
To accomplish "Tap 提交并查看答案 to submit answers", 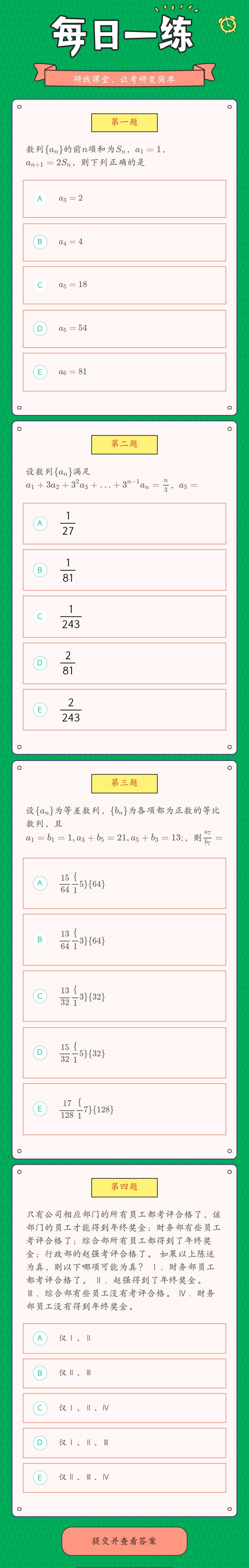I will (124, 1541).
